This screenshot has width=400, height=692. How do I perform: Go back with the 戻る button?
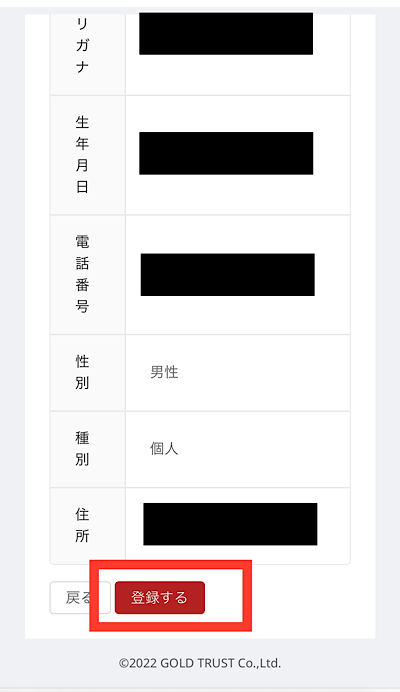point(79,598)
